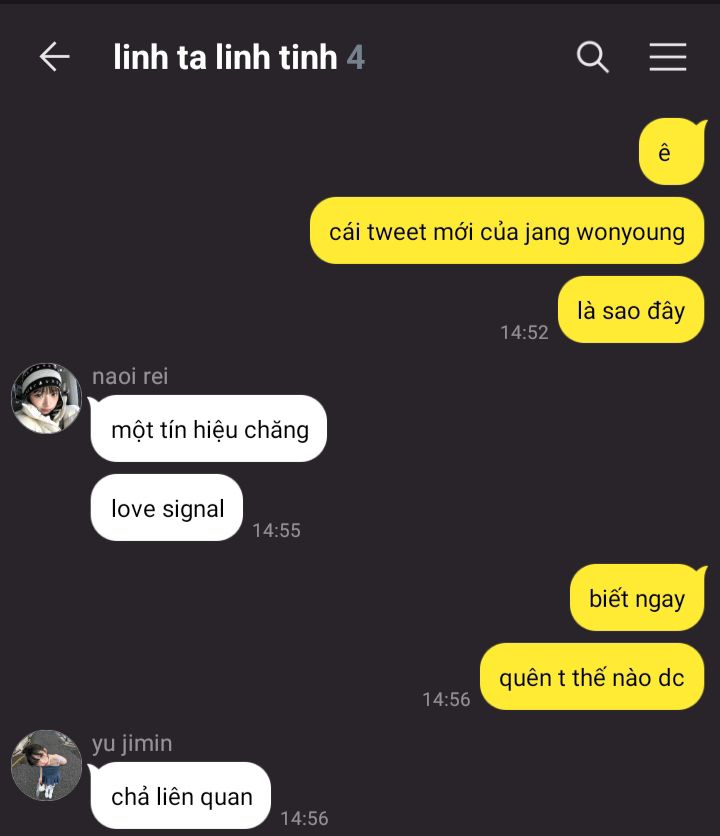Open naoi rei's profile picture
Screen dimensions: 720x836
pyautogui.click(x=46, y=398)
